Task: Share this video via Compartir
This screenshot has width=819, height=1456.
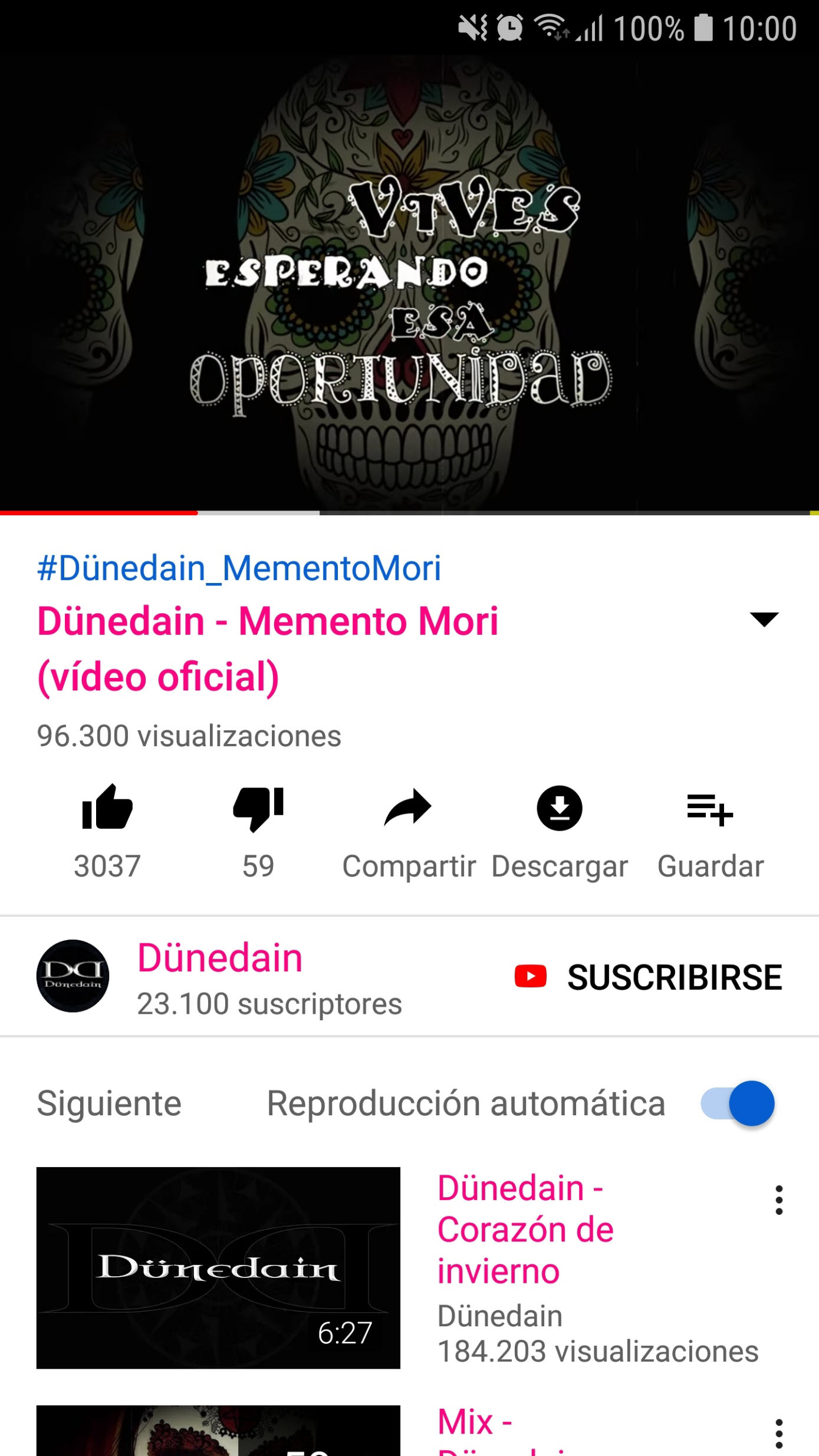Action: 408,809
